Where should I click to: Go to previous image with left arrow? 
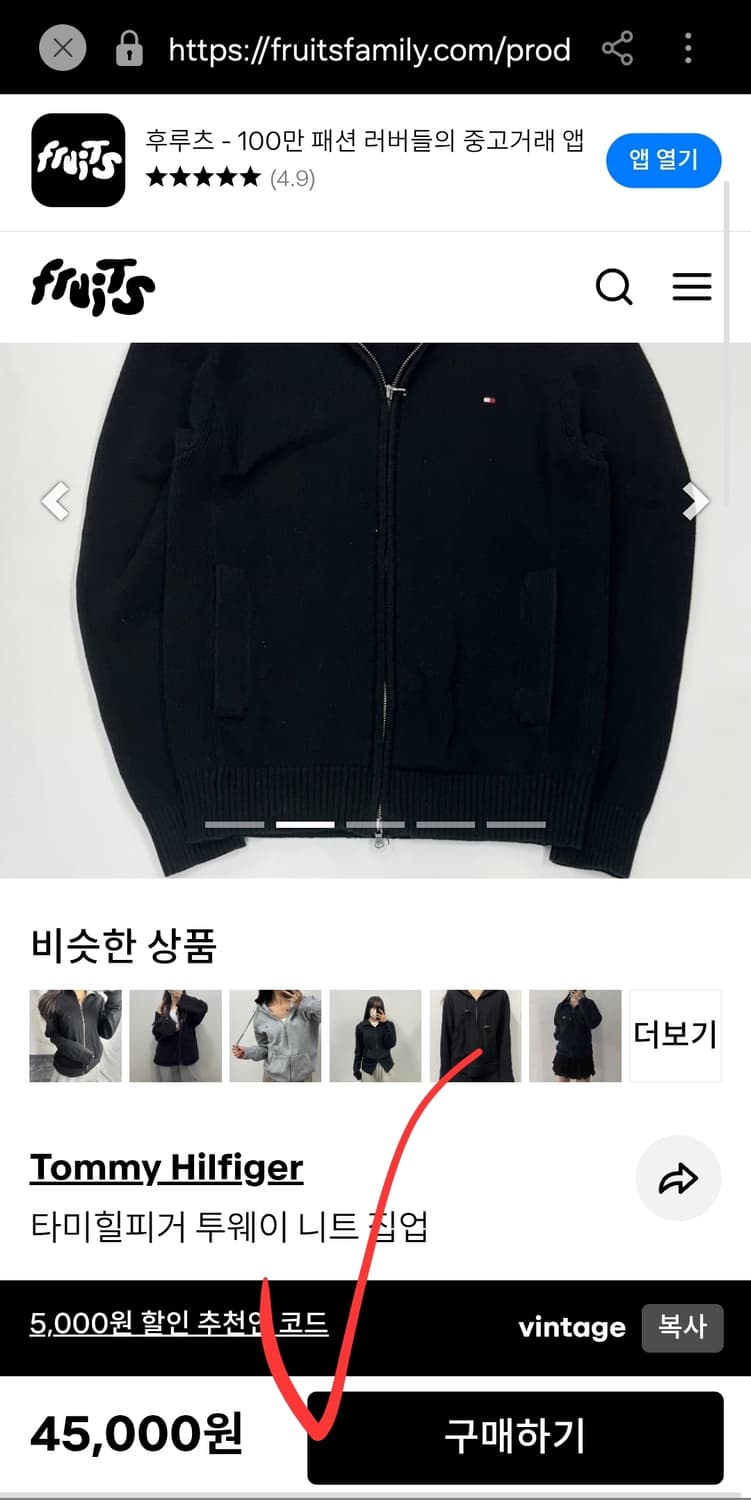pyautogui.click(x=56, y=500)
